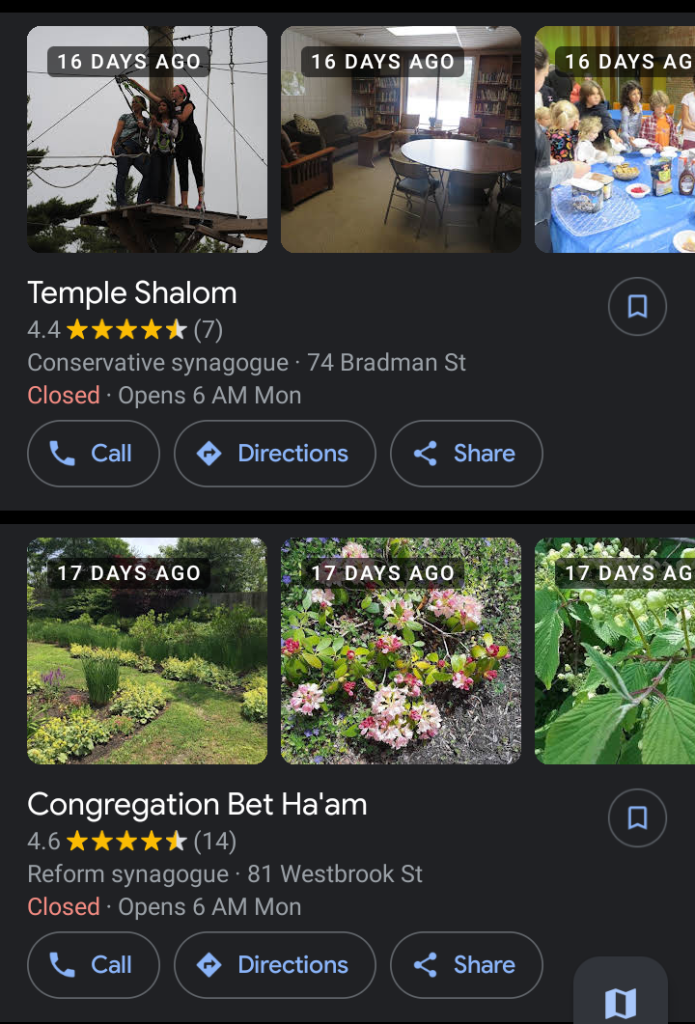Image resolution: width=695 pixels, height=1024 pixels.
Task: Get directions to Congregation Bet Ha'am
Action: point(275,966)
